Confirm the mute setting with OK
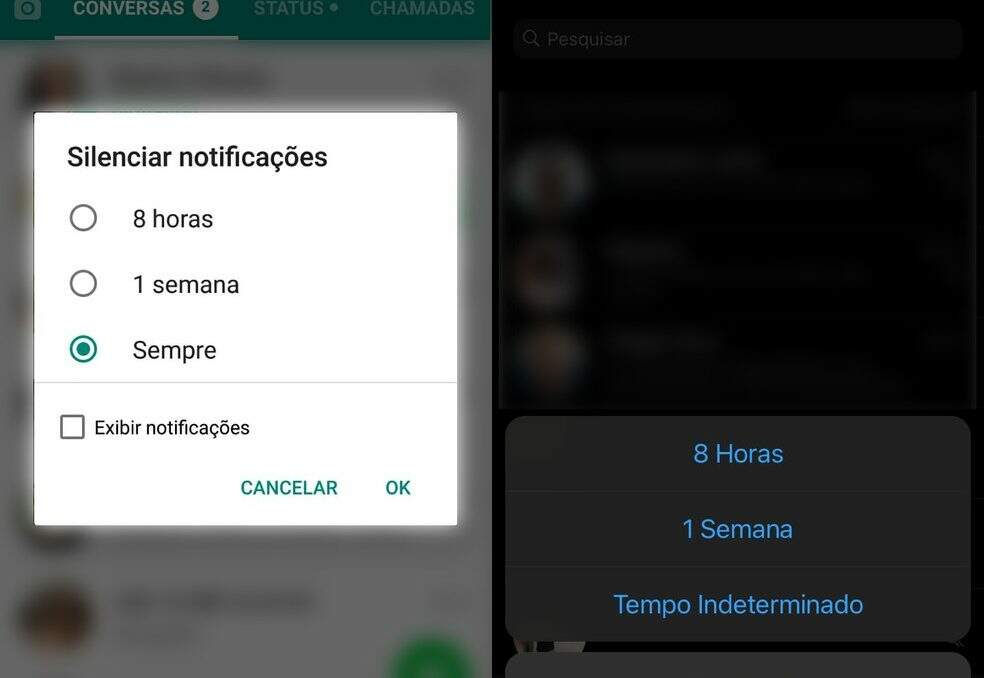The image size is (984, 678). click(x=398, y=488)
